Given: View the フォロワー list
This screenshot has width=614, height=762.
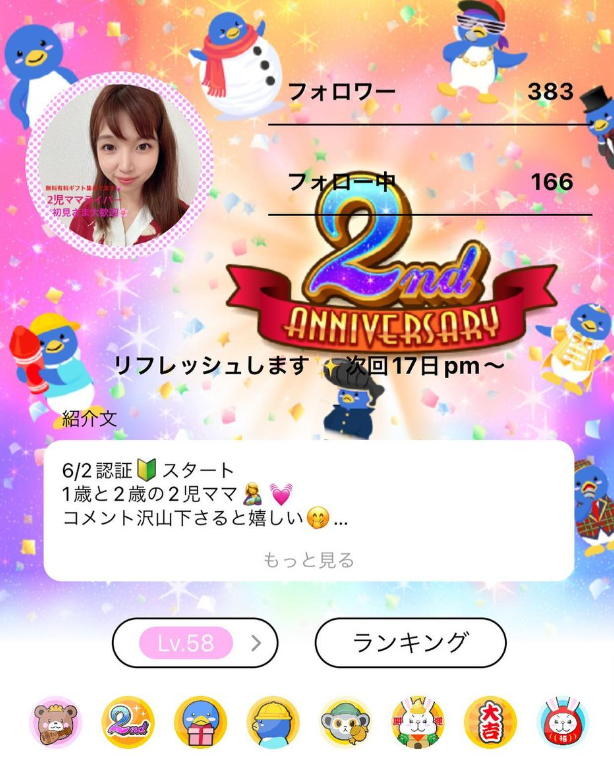Looking at the screenshot, I should tap(430, 93).
